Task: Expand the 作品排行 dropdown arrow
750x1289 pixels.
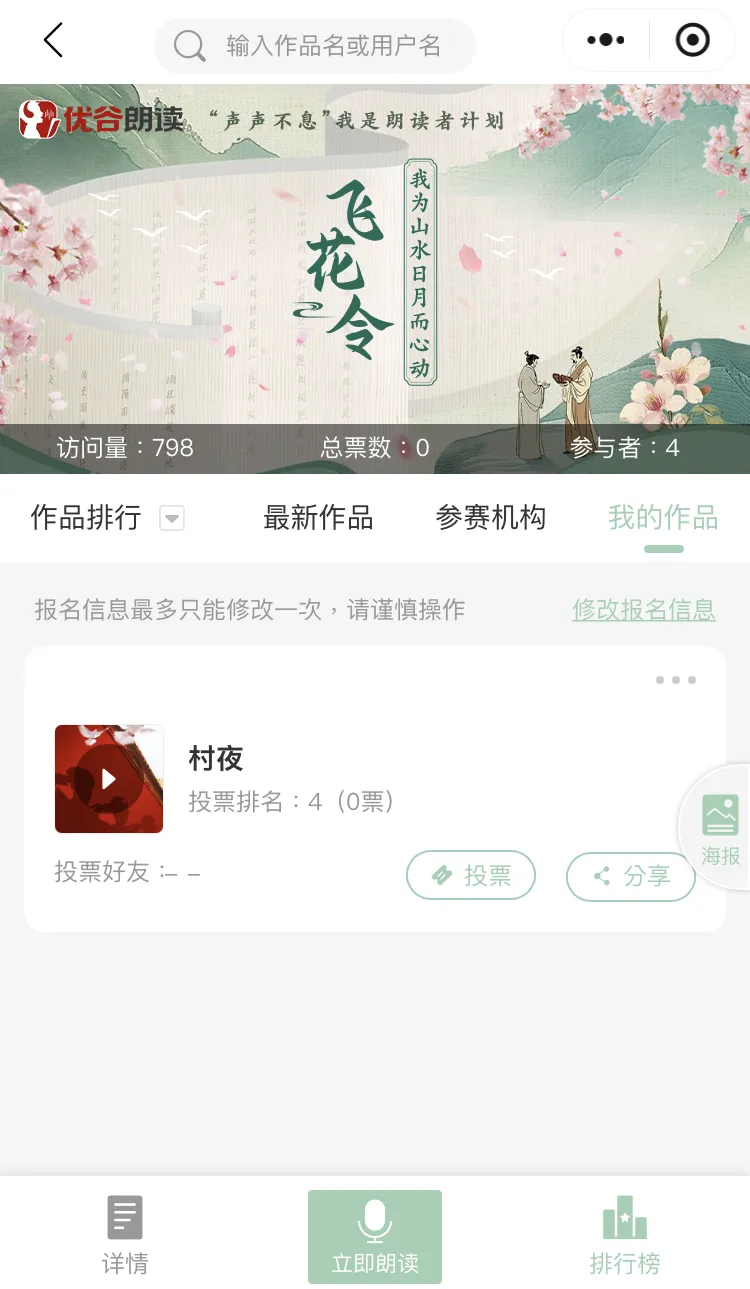Action: [173, 518]
